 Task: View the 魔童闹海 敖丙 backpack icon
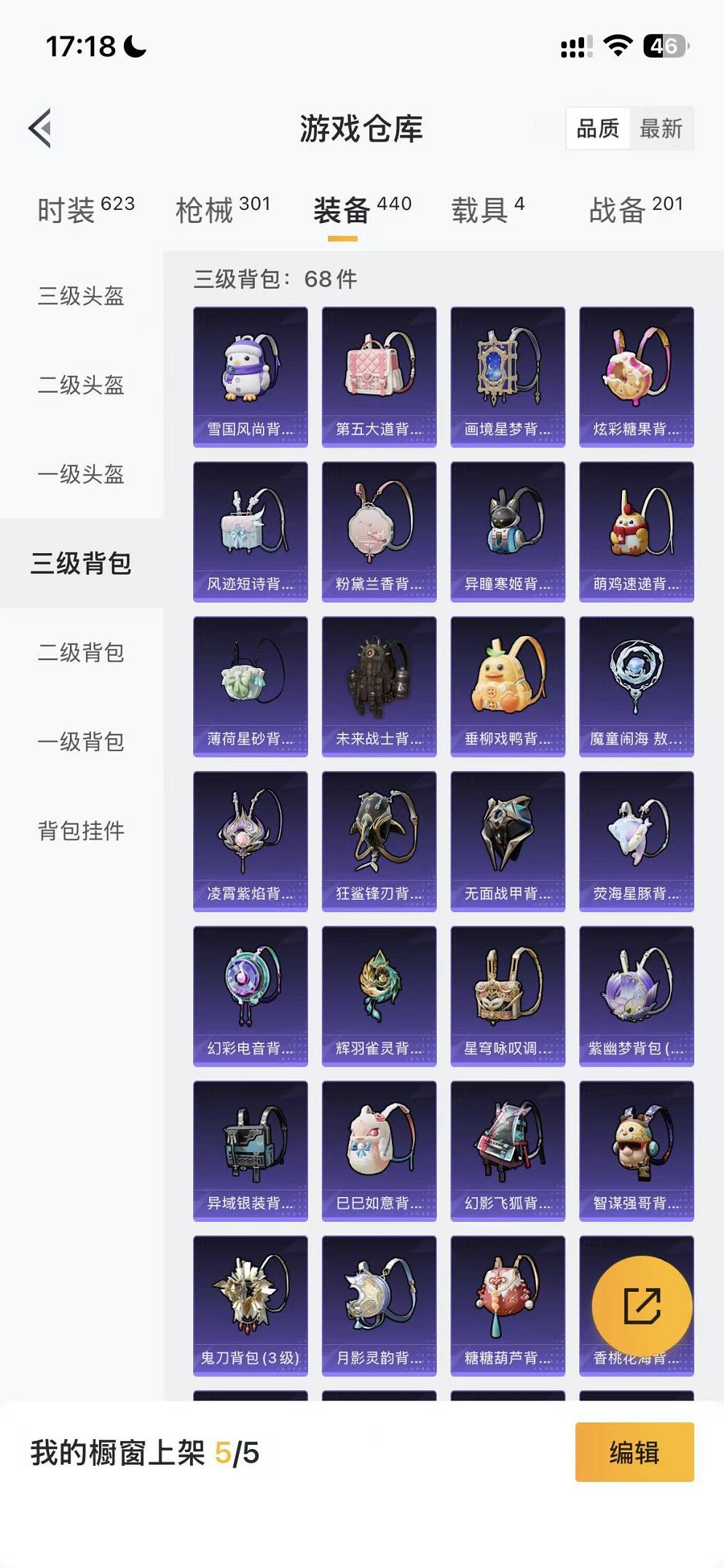(x=637, y=683)
